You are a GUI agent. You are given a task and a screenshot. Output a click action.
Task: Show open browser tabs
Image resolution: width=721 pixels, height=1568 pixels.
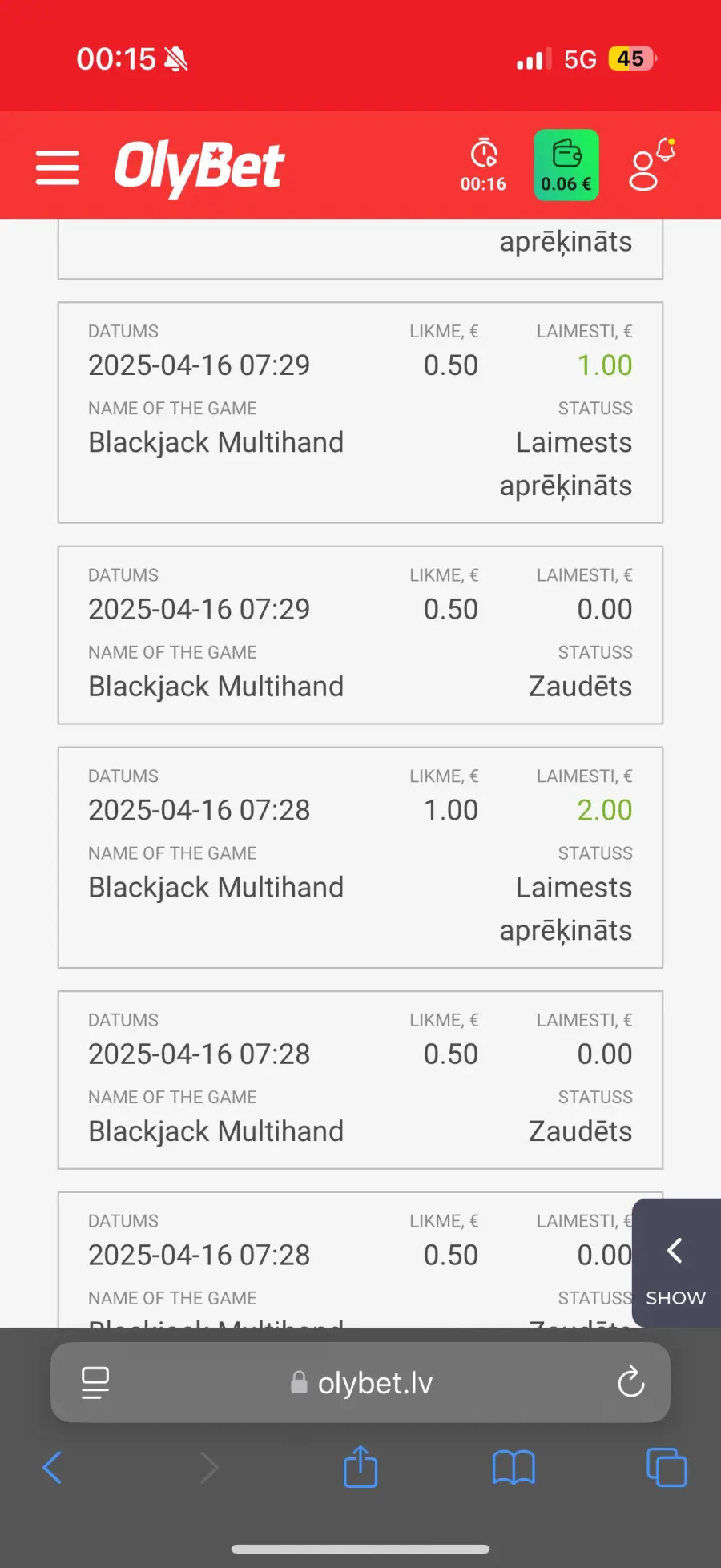(666, 1468)
